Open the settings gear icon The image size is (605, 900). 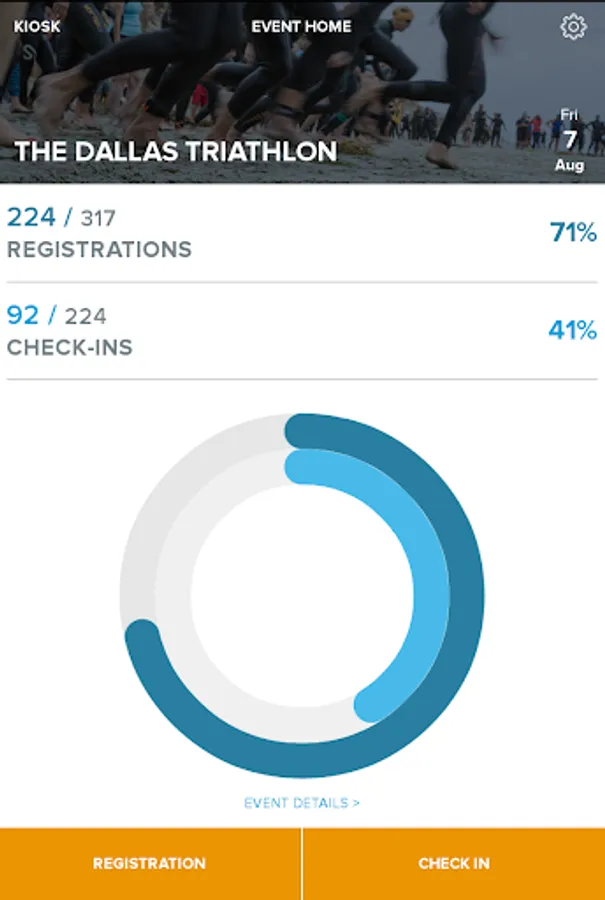point(573,27)
